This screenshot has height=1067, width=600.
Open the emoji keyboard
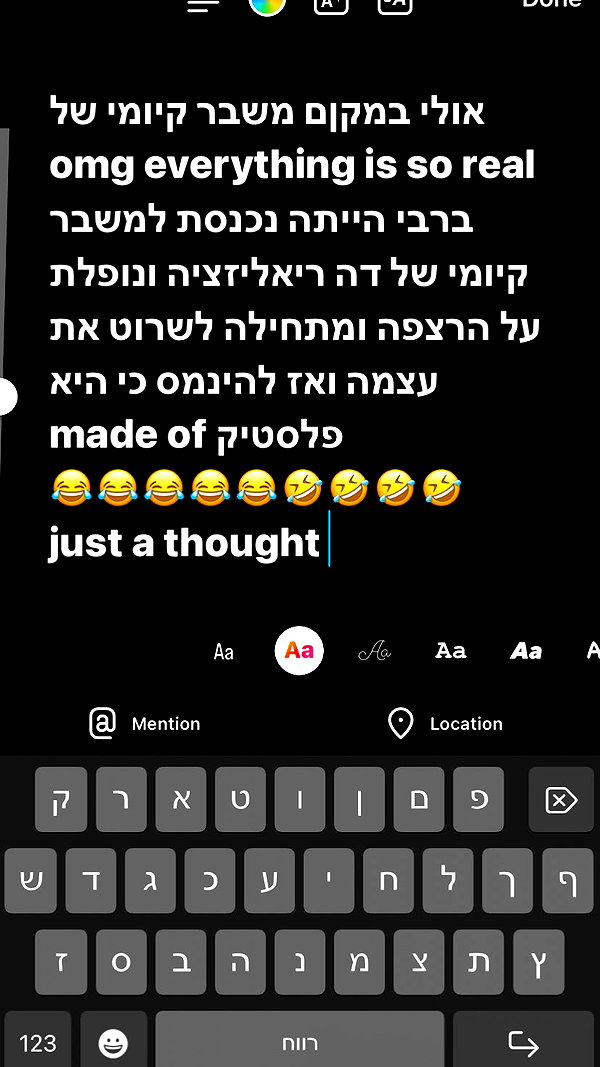(x=114, y=1041)
